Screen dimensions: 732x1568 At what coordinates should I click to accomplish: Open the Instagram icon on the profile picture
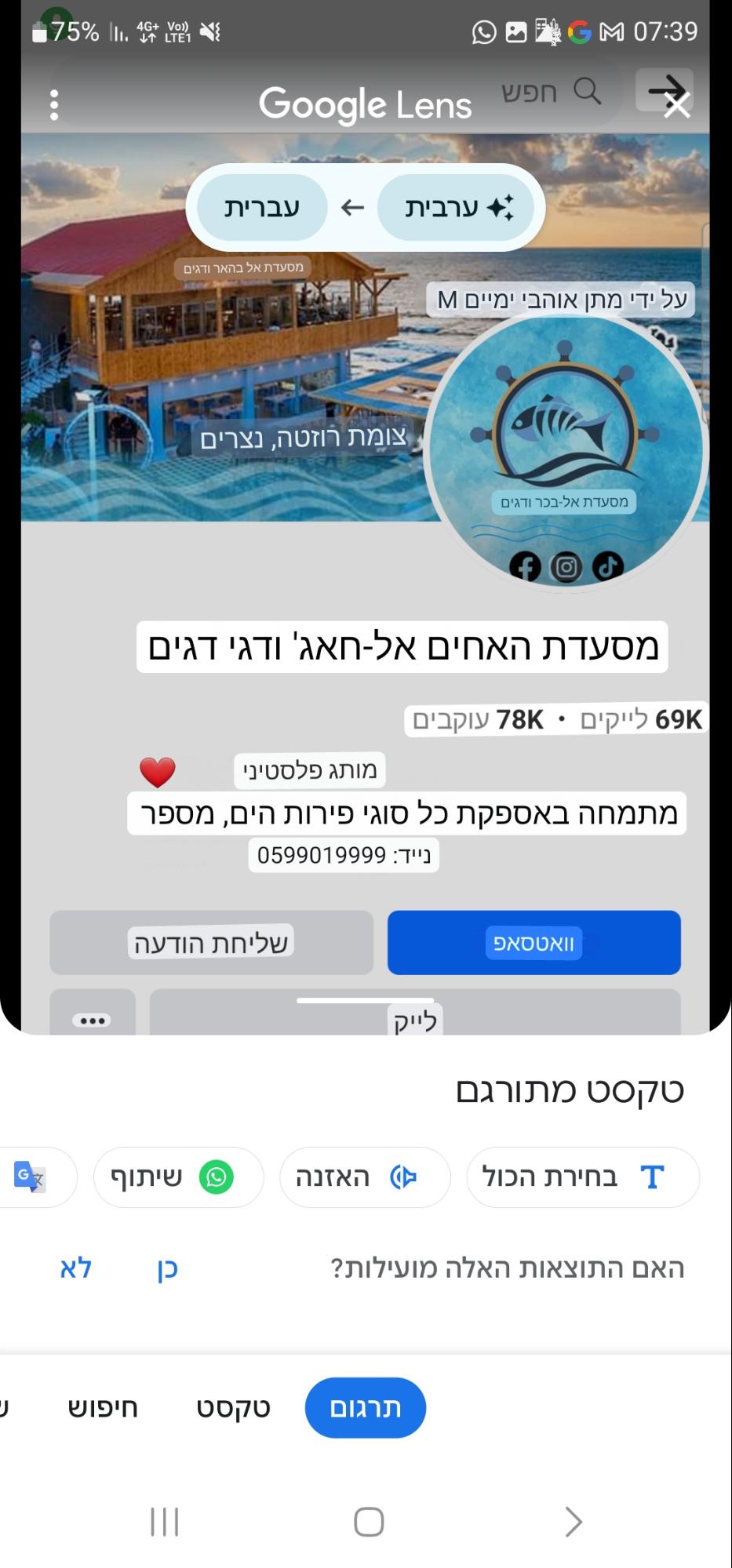click(566, 566)
